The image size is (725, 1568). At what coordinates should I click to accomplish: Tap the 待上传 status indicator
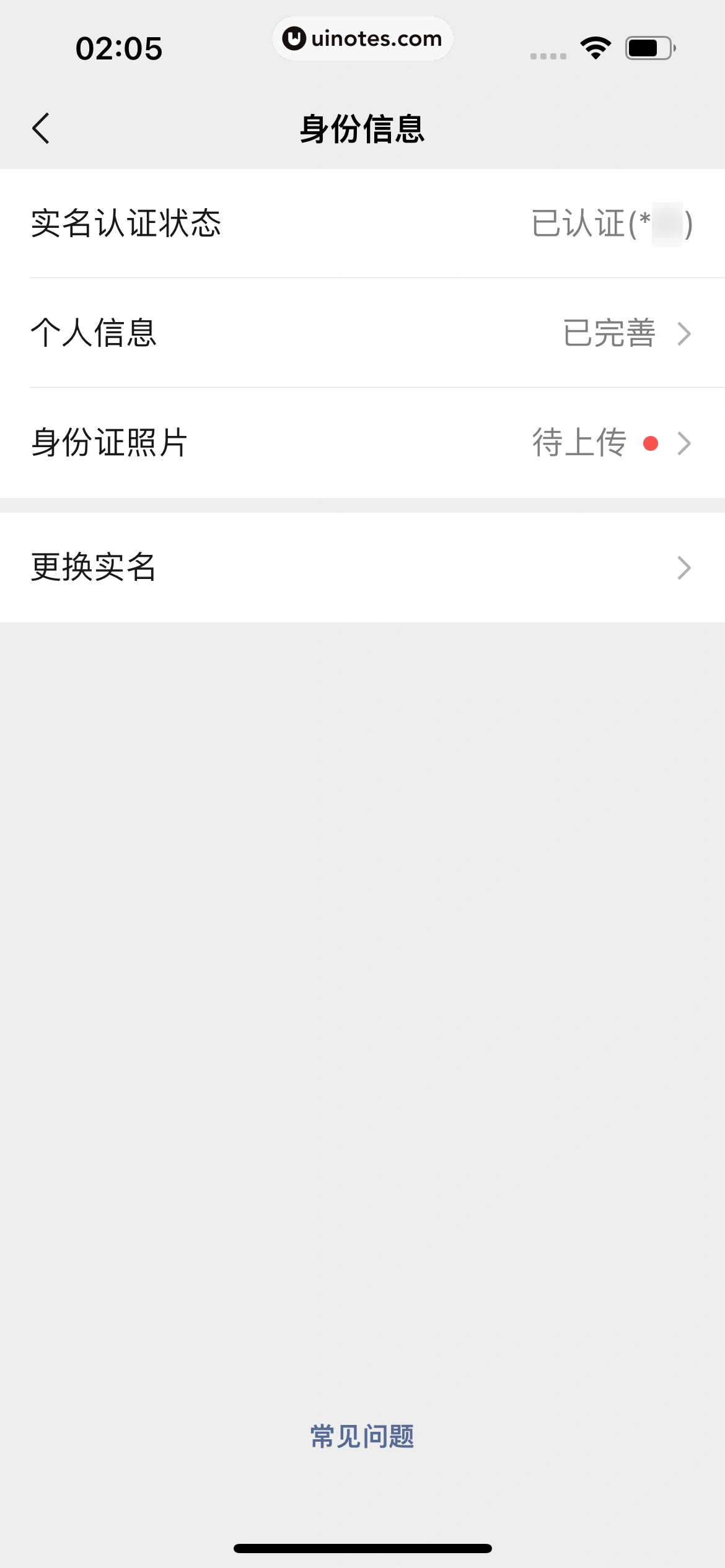click(578, 443)
